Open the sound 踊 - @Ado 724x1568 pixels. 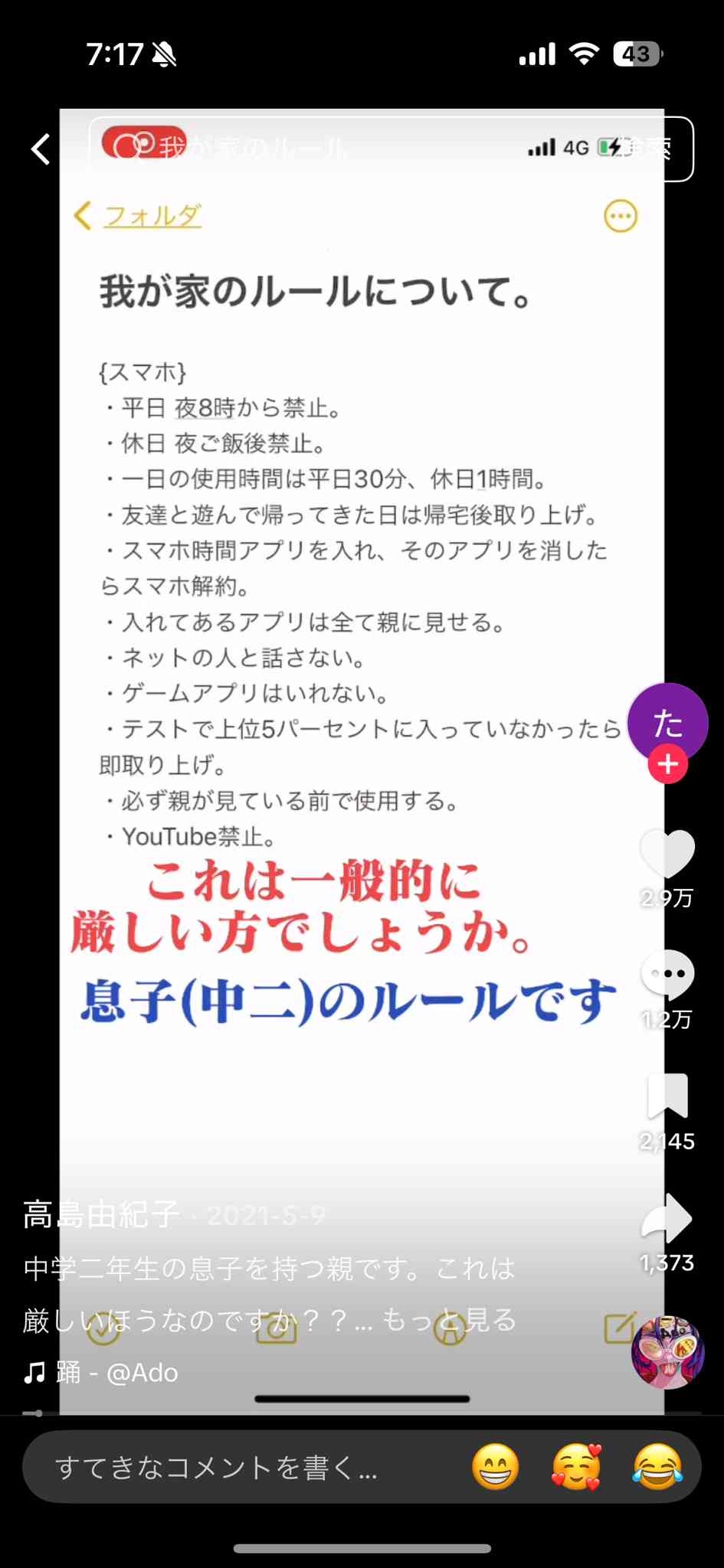tap(116, 1373)
